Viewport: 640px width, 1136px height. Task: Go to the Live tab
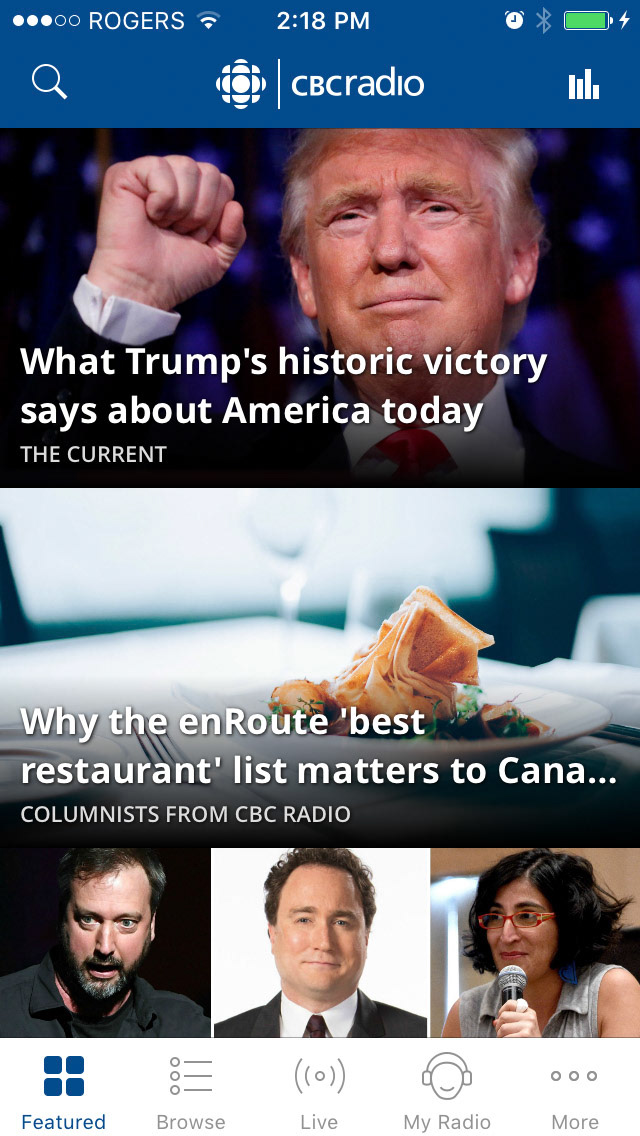click(x=319, y=1092)
